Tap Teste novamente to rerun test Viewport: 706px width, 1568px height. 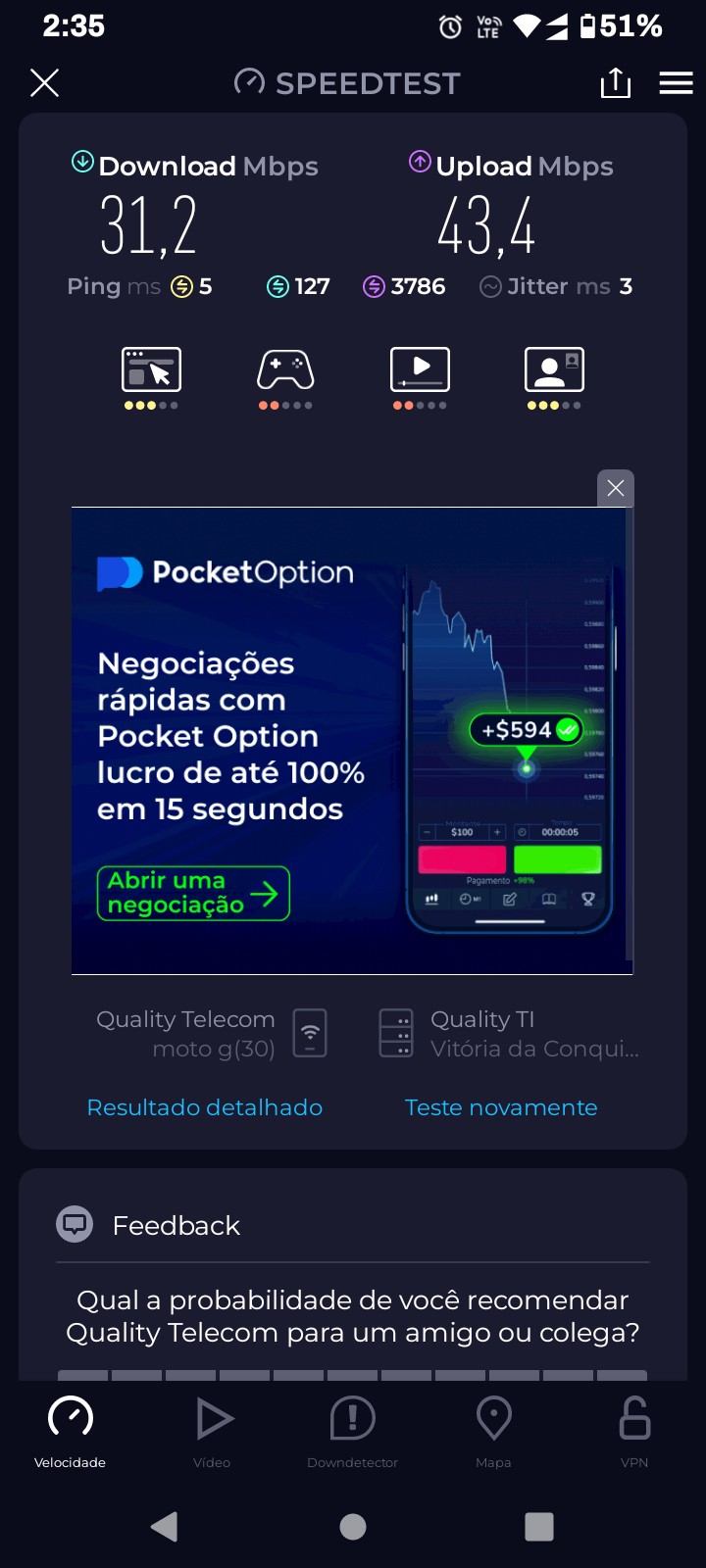point(501,1107)
